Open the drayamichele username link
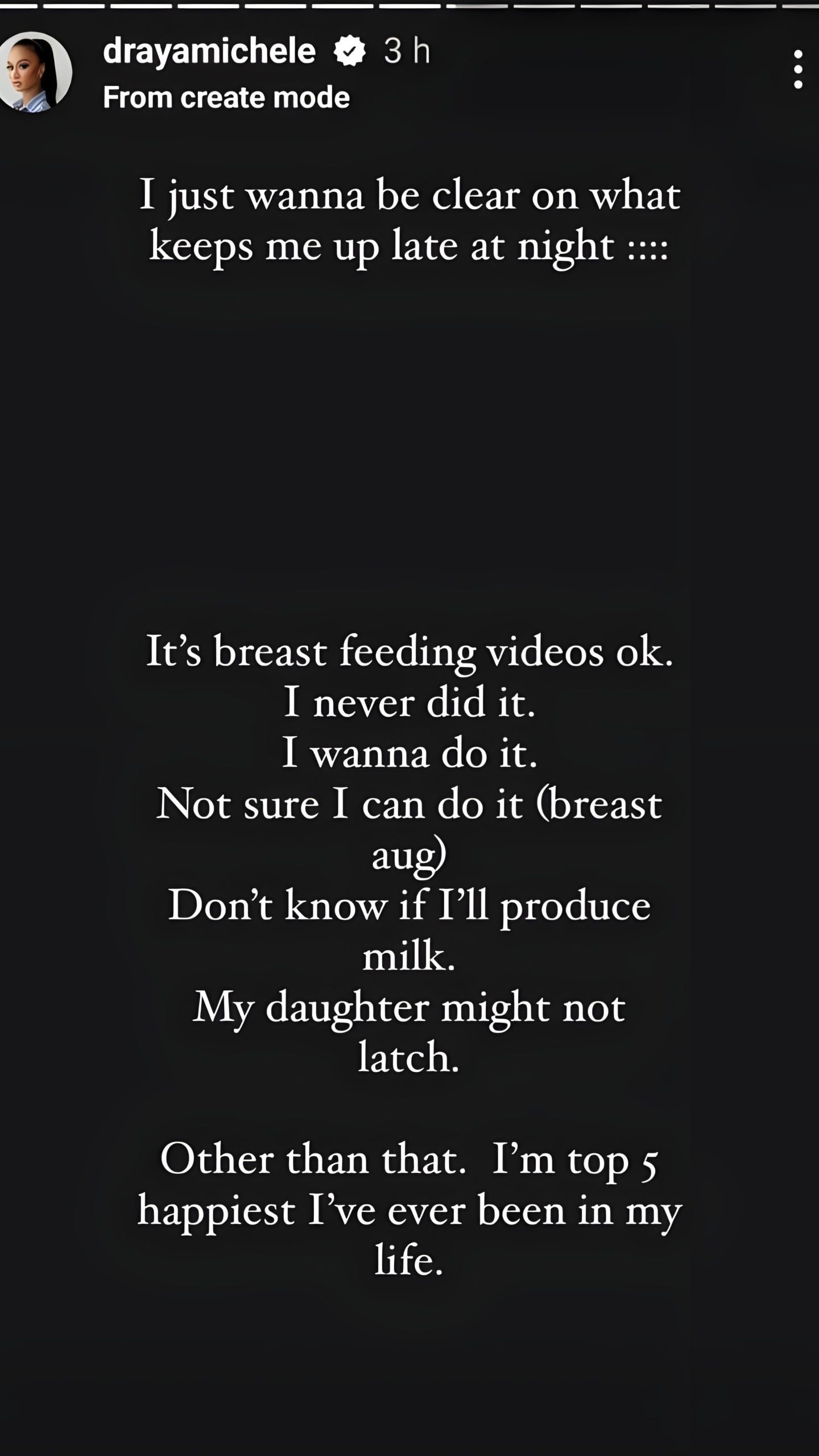Image resolution: width=819 pixels, height=1456 pixels. [209, 51]
